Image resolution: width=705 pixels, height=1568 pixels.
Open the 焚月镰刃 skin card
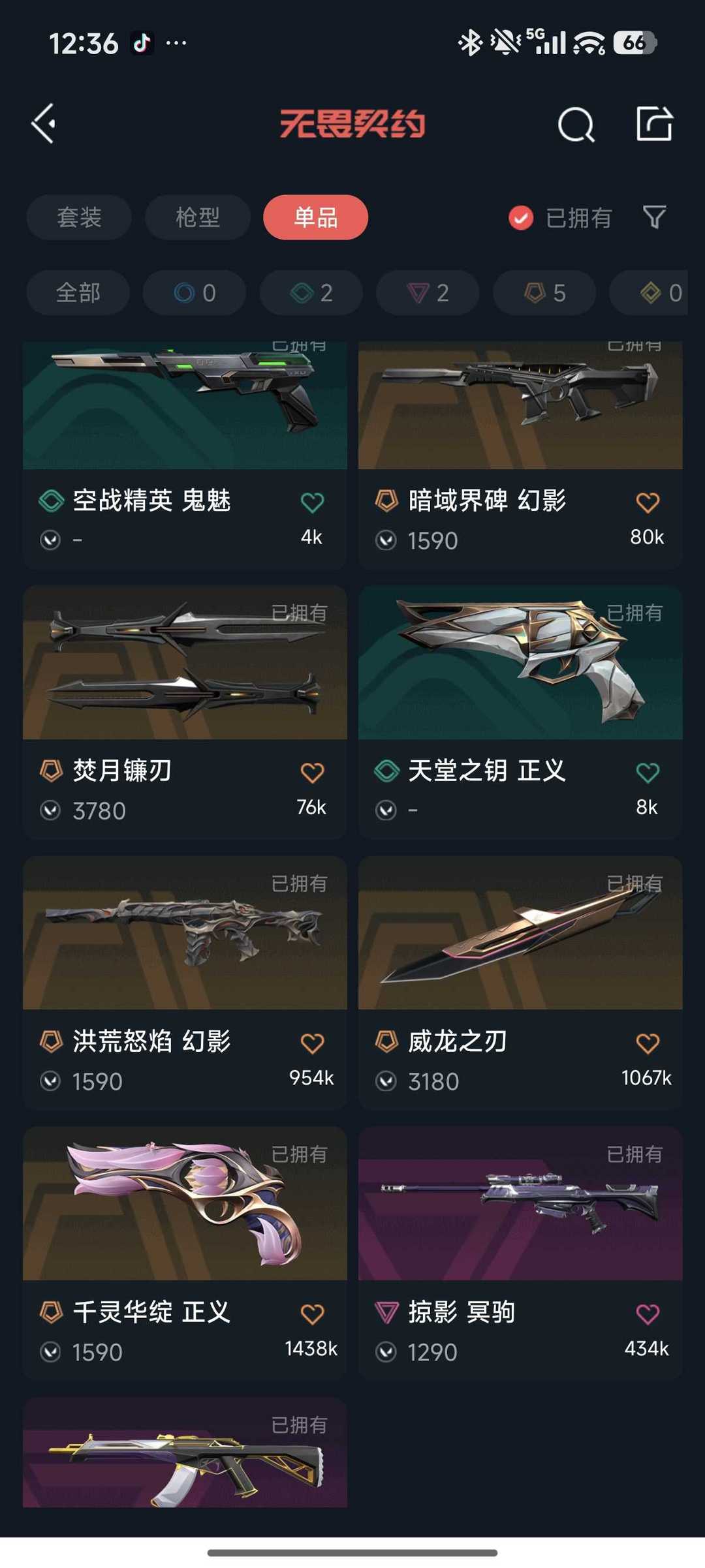[x=185, y=712]
